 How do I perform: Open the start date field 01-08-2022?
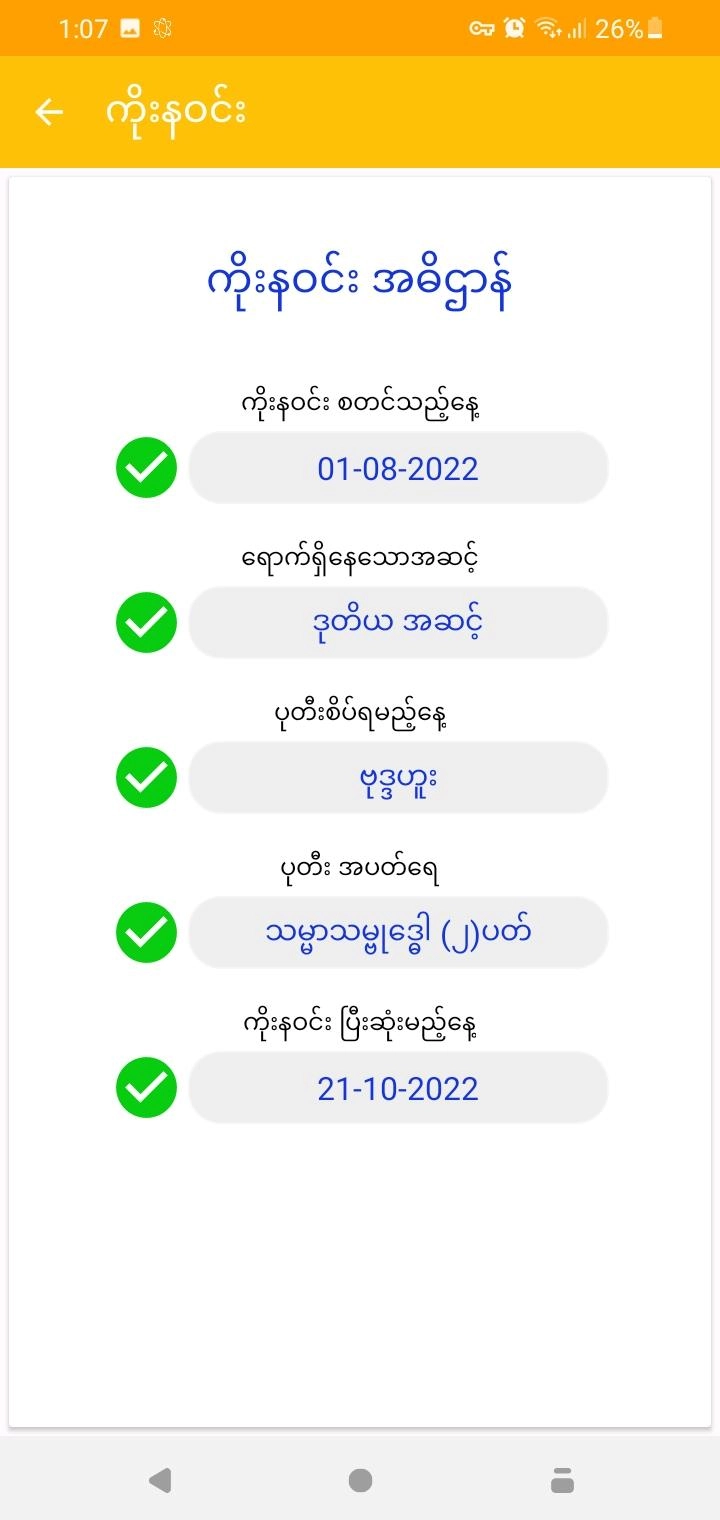[x=398, y=468]
